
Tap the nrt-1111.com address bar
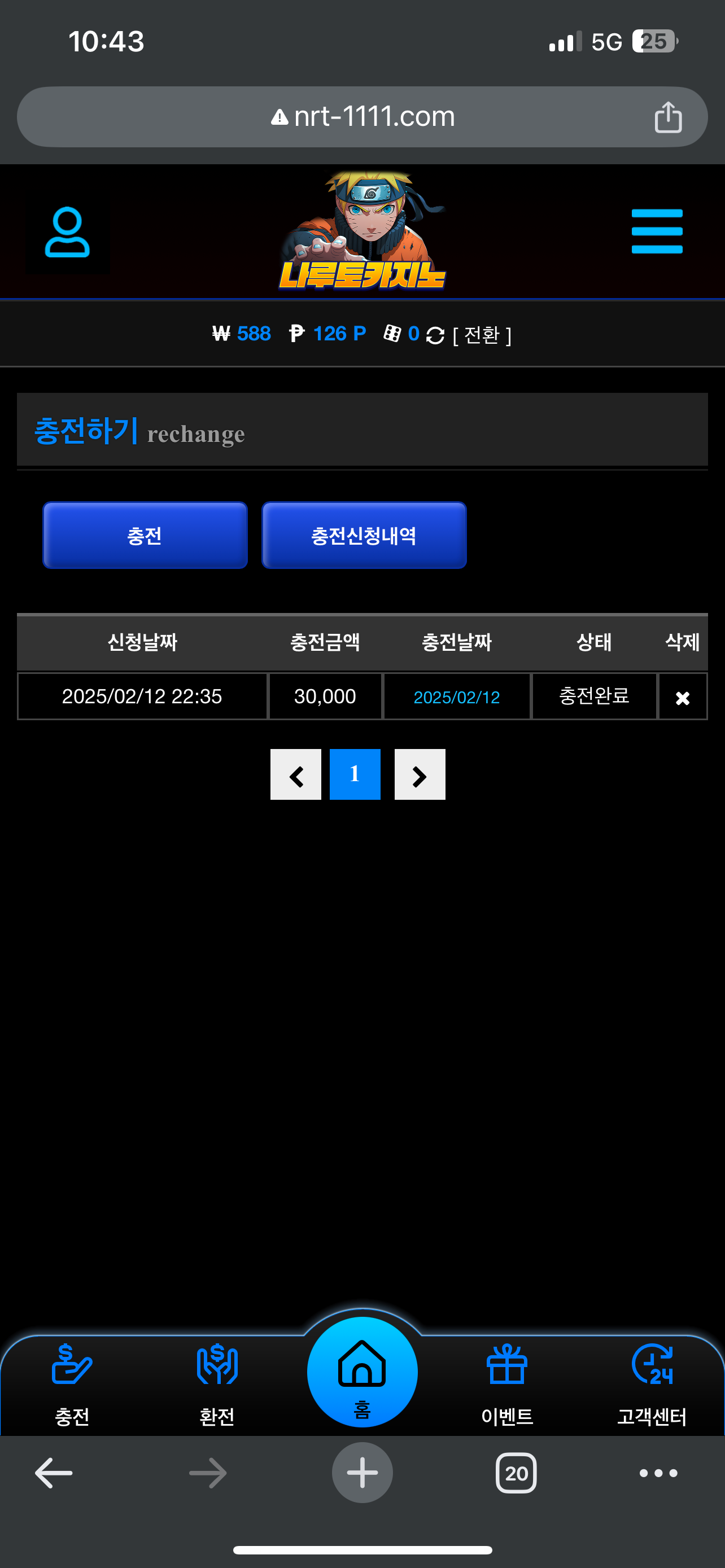pyautogui.click(x=363, y=117)
